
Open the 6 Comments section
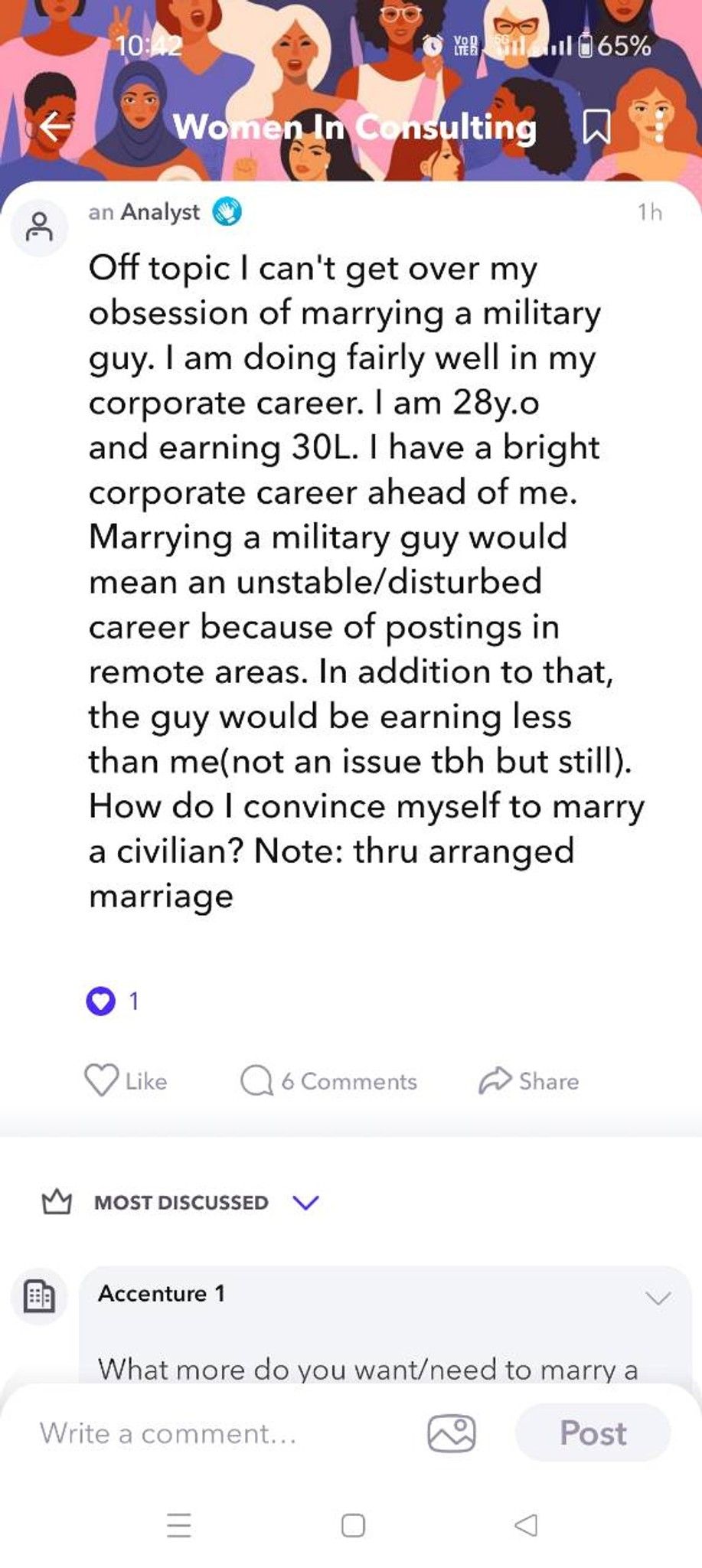(328, 1081)
